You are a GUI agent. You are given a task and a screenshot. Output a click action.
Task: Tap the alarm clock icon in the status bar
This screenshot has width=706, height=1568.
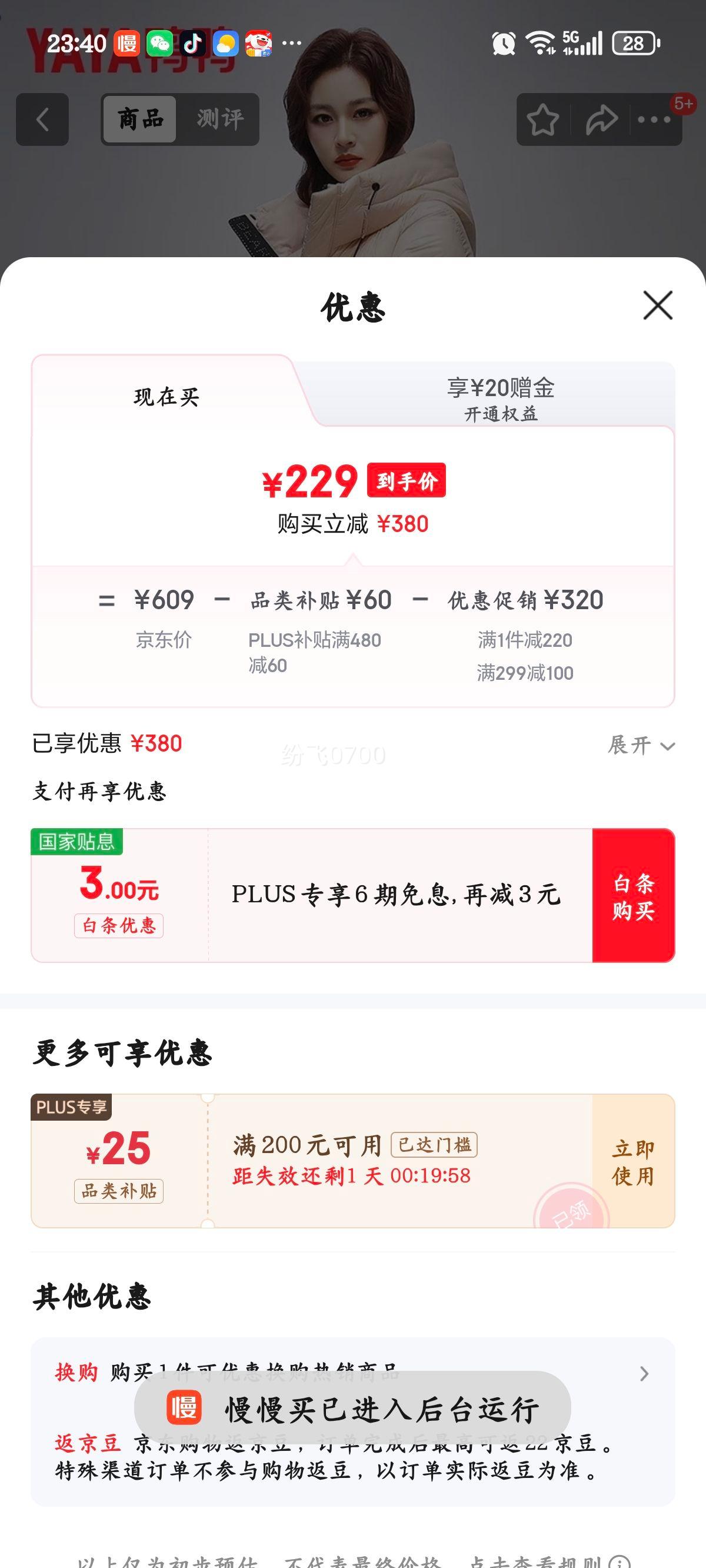[505, 44]
